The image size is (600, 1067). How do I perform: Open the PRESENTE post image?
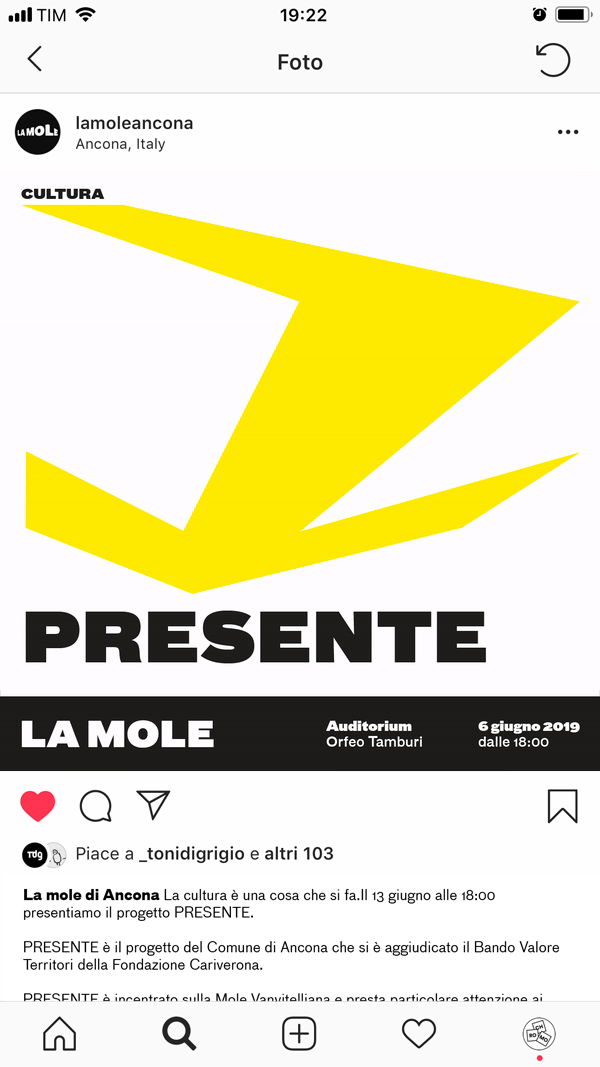300,470
